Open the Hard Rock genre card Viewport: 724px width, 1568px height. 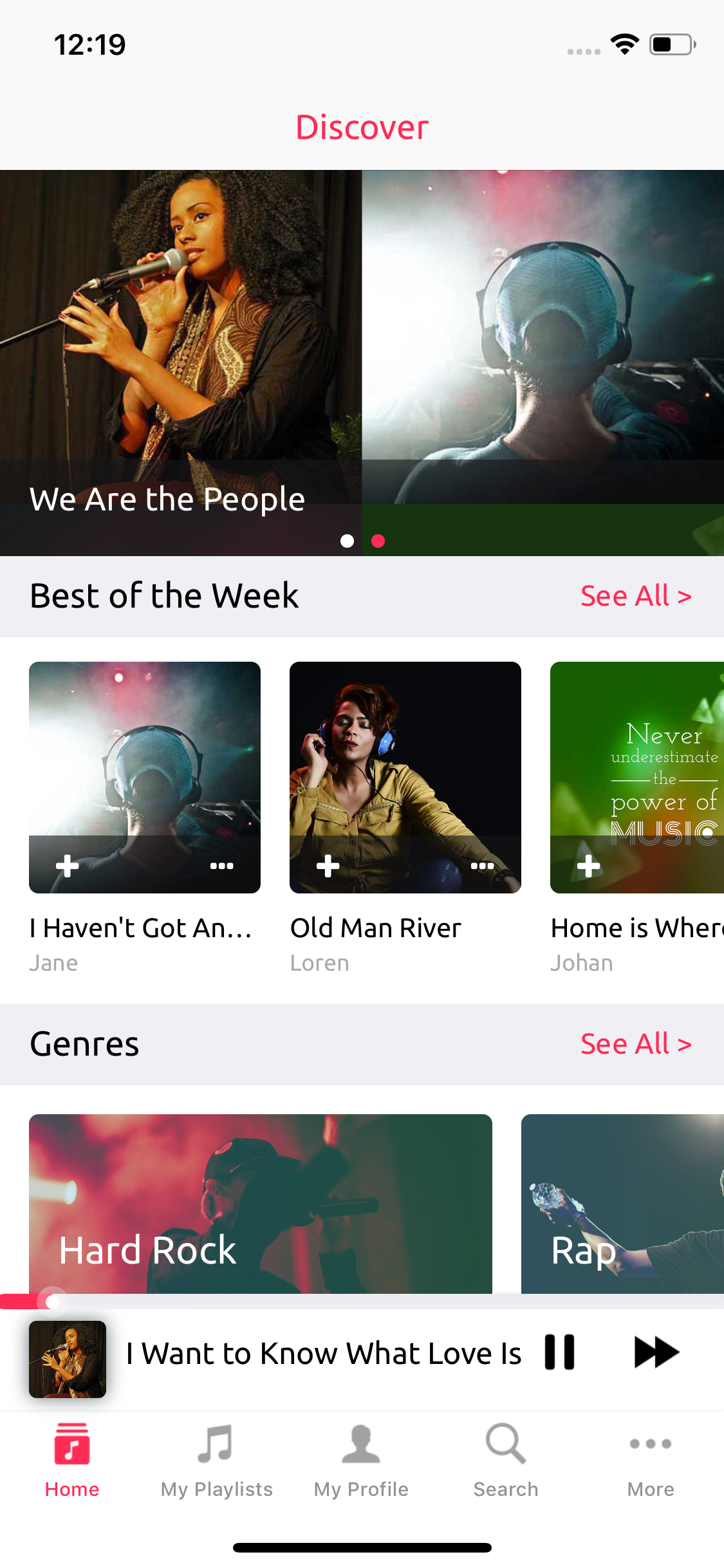tap(260, 1204)
